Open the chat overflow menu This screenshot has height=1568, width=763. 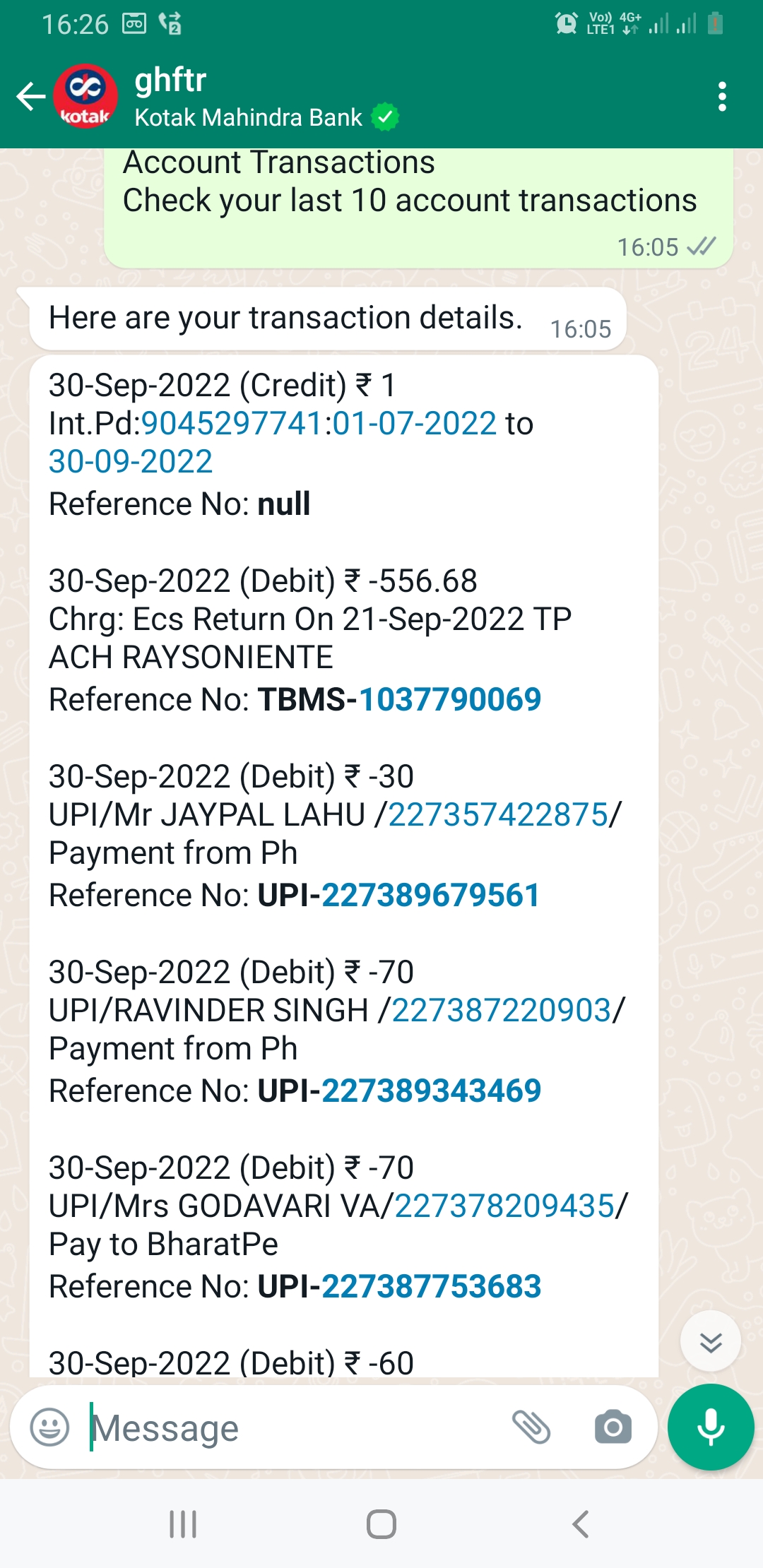(x=721, y=97)
